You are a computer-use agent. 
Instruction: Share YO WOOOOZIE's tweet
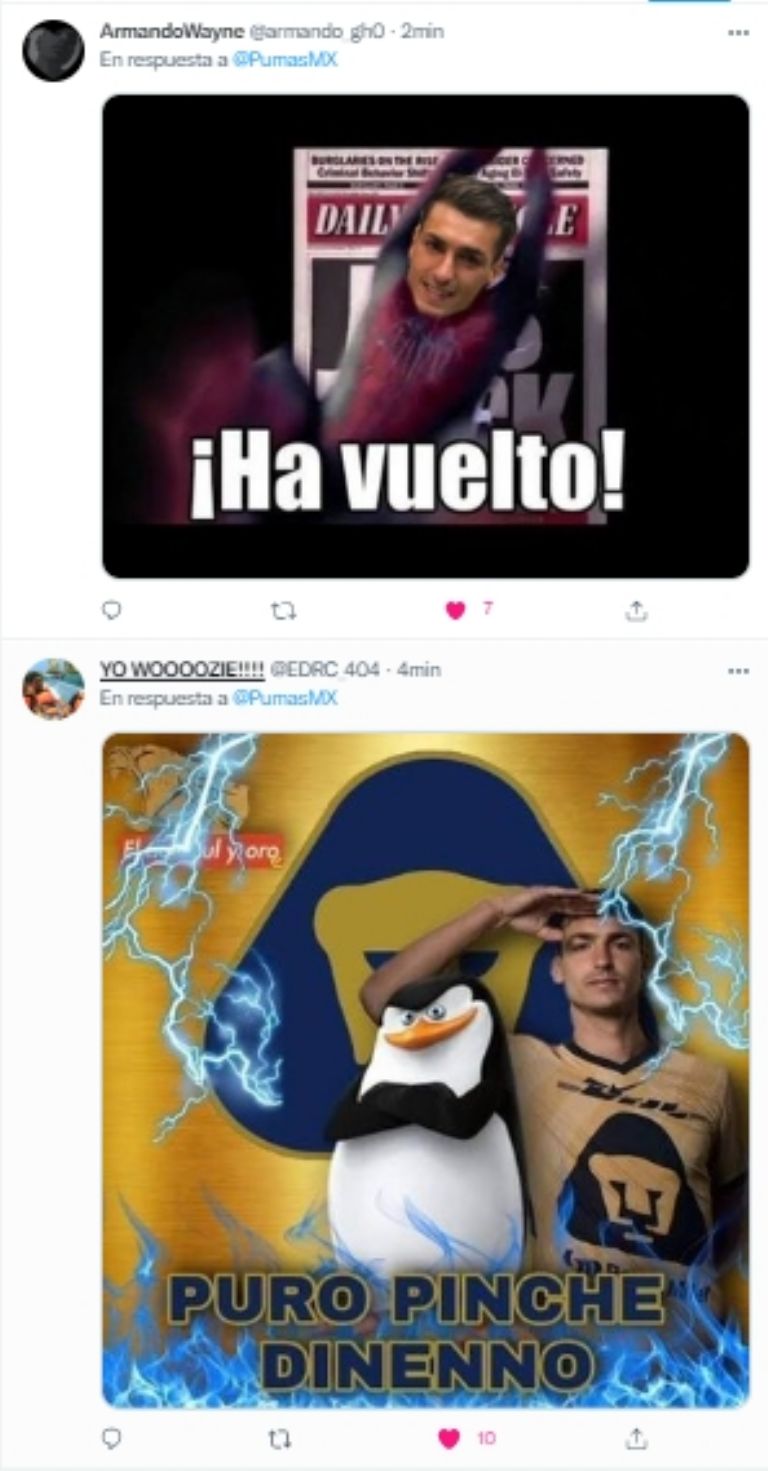pyautogui.click(x=636, y=1438)
